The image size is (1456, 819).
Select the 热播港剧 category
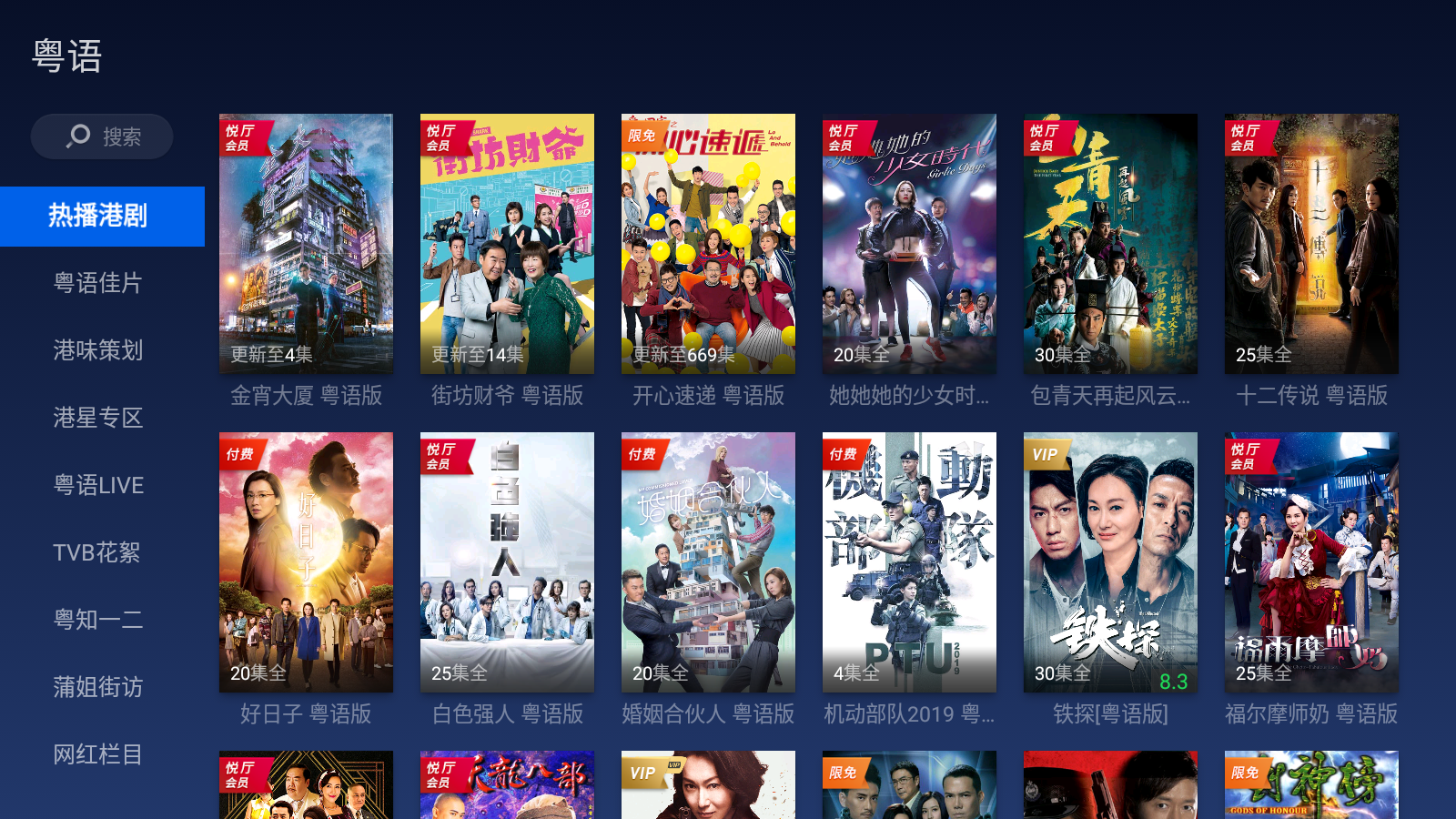pyautogui.click(x=98, y=216)
